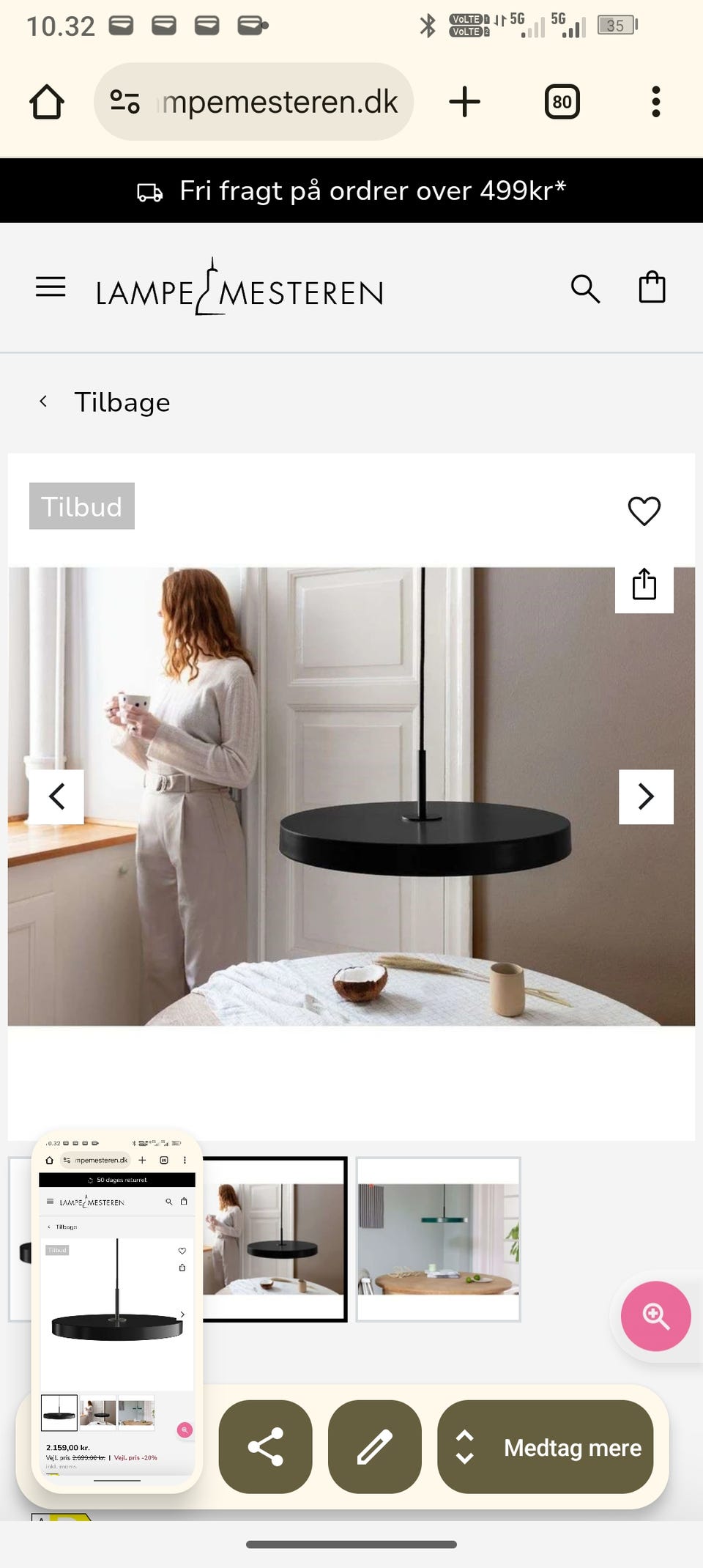Screen dimensions: 703x1568
Task: Open the search with the magnifying glass icon
Action: (584, 289)
